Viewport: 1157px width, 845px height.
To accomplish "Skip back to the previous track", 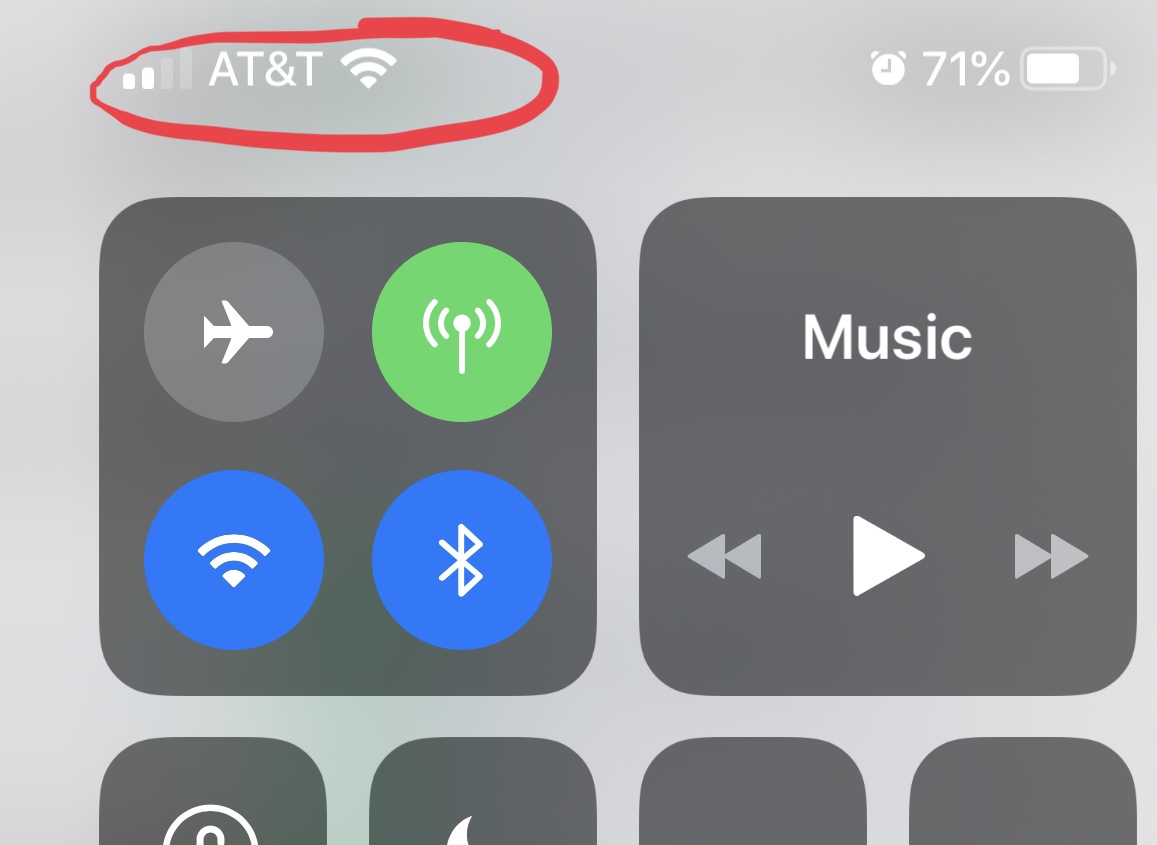I will (725, 556).
